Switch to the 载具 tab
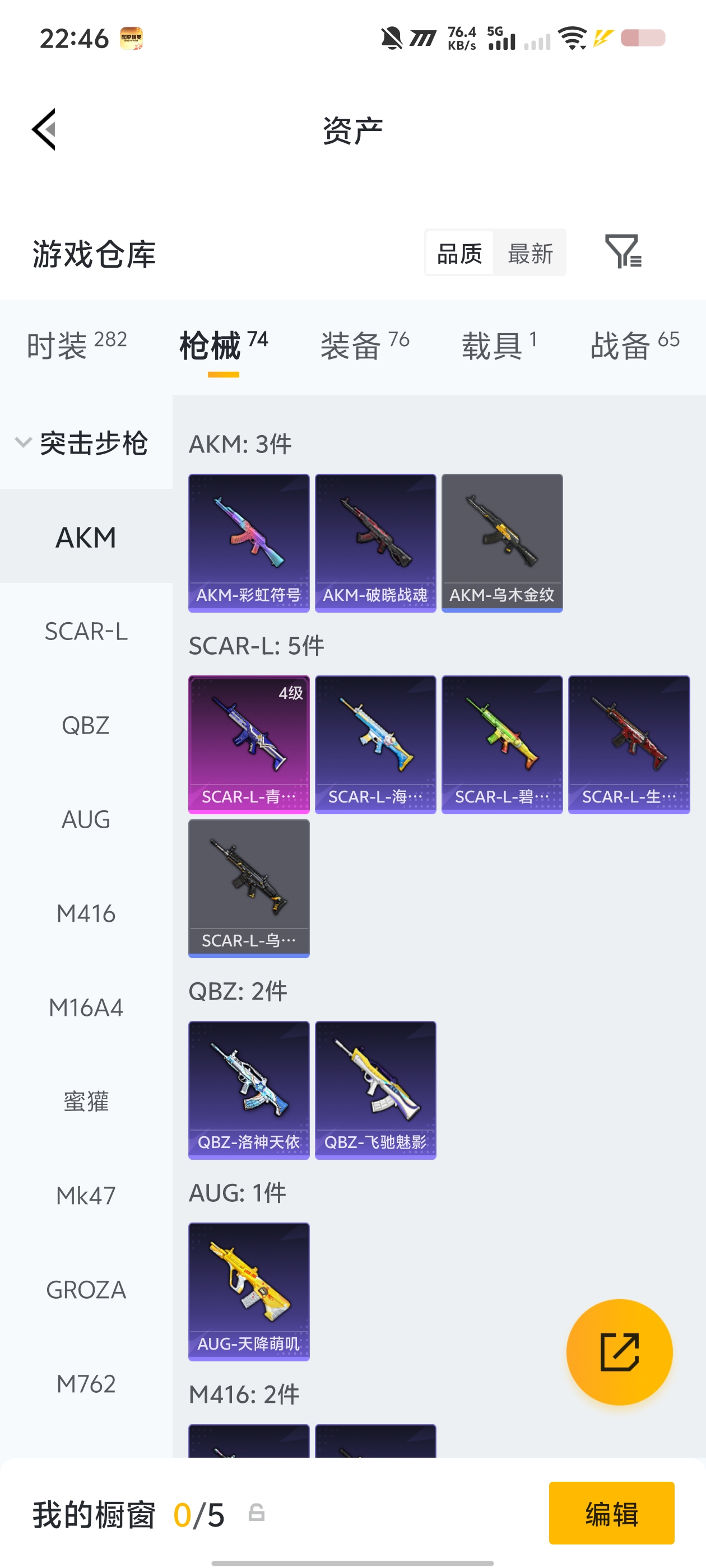The width and height of the screenshot is (706, 1568). pos(499,345)
